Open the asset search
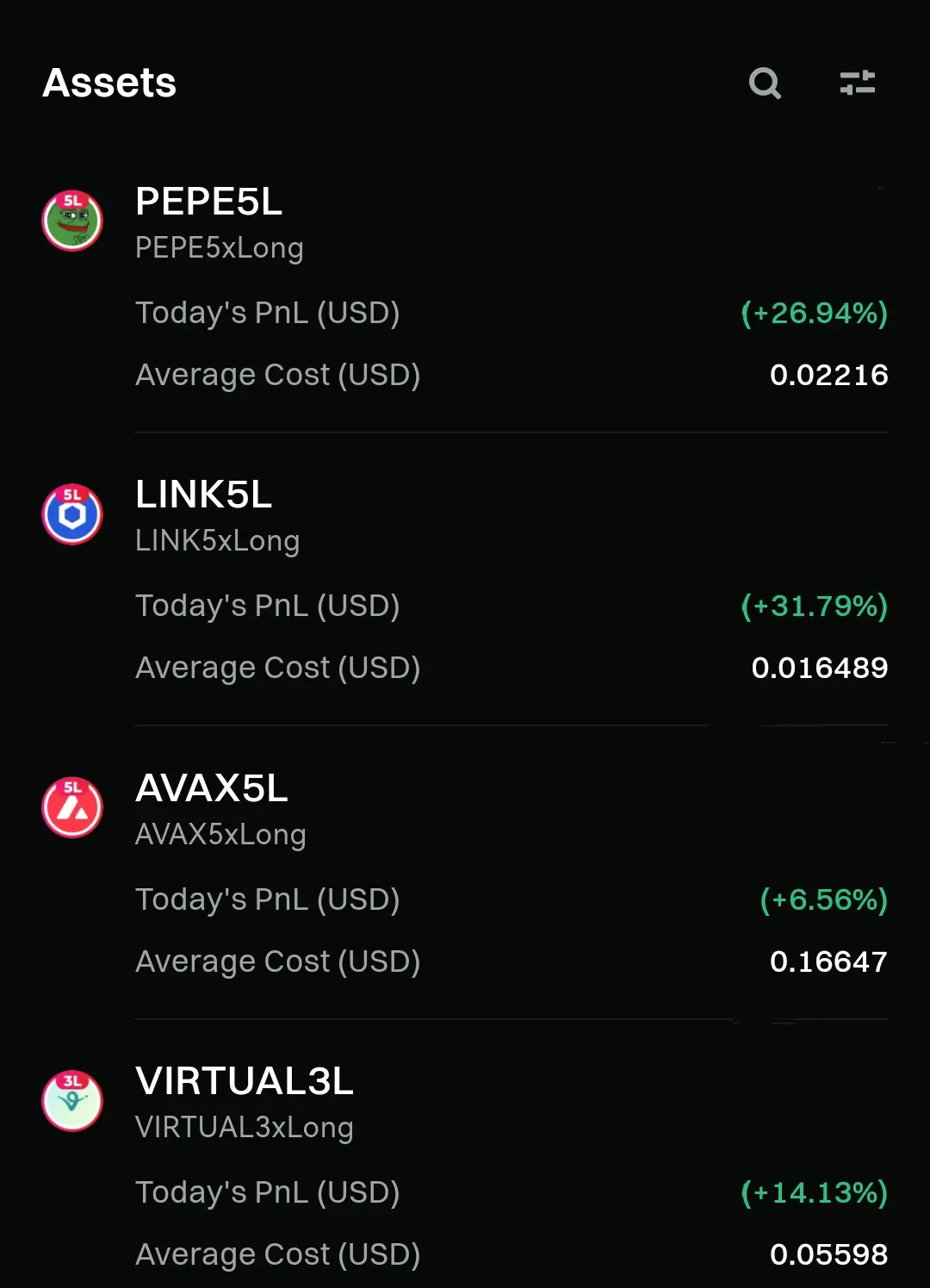Screen dimensions: 930x1288 [765, 84]
